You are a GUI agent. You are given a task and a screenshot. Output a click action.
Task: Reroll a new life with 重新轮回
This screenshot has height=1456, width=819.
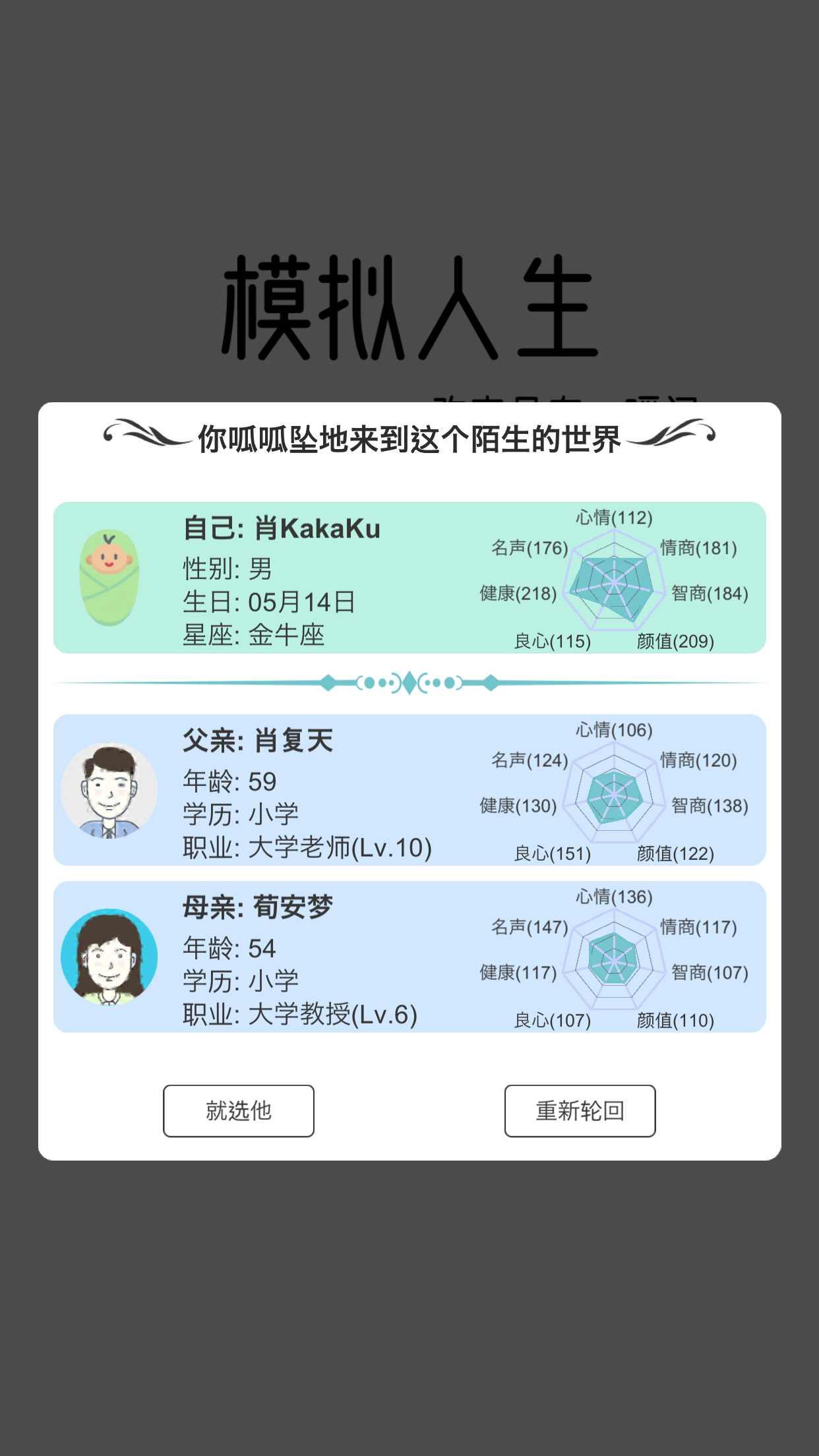(x=580, y=1110)
